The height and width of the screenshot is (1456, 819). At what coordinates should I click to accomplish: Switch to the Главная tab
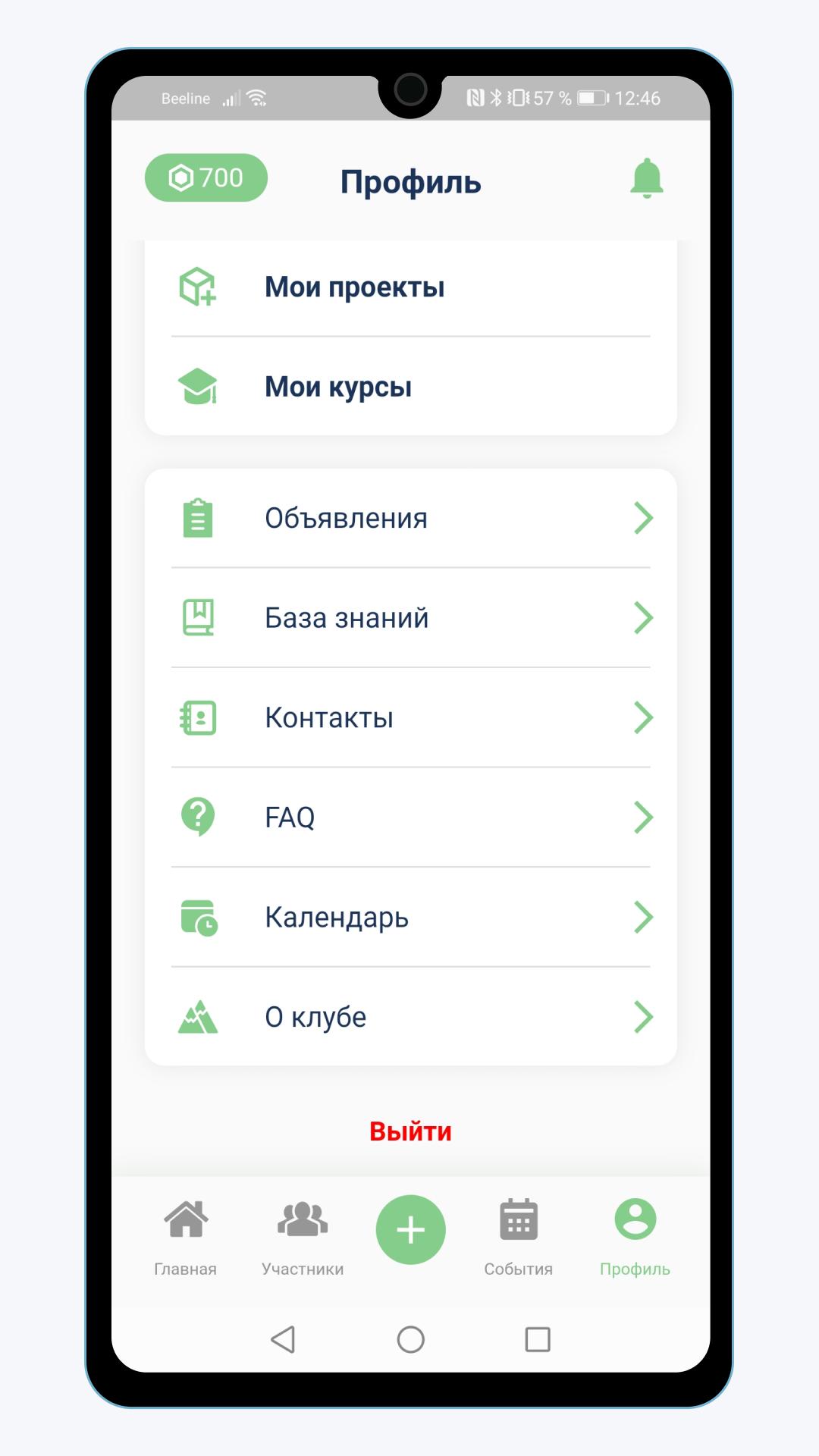pyautogui.click(x=186, y=1238)
